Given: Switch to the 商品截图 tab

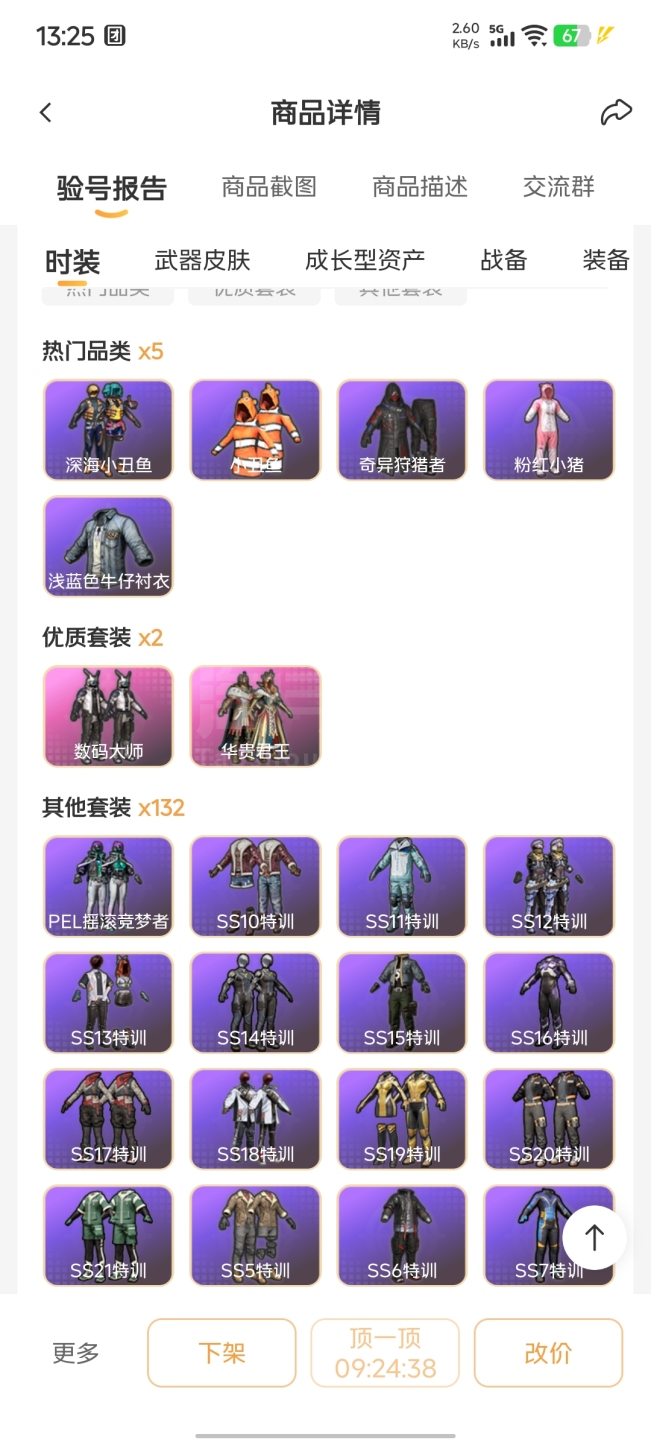Looking at the screenshot, I should click(x=269, y=187).
